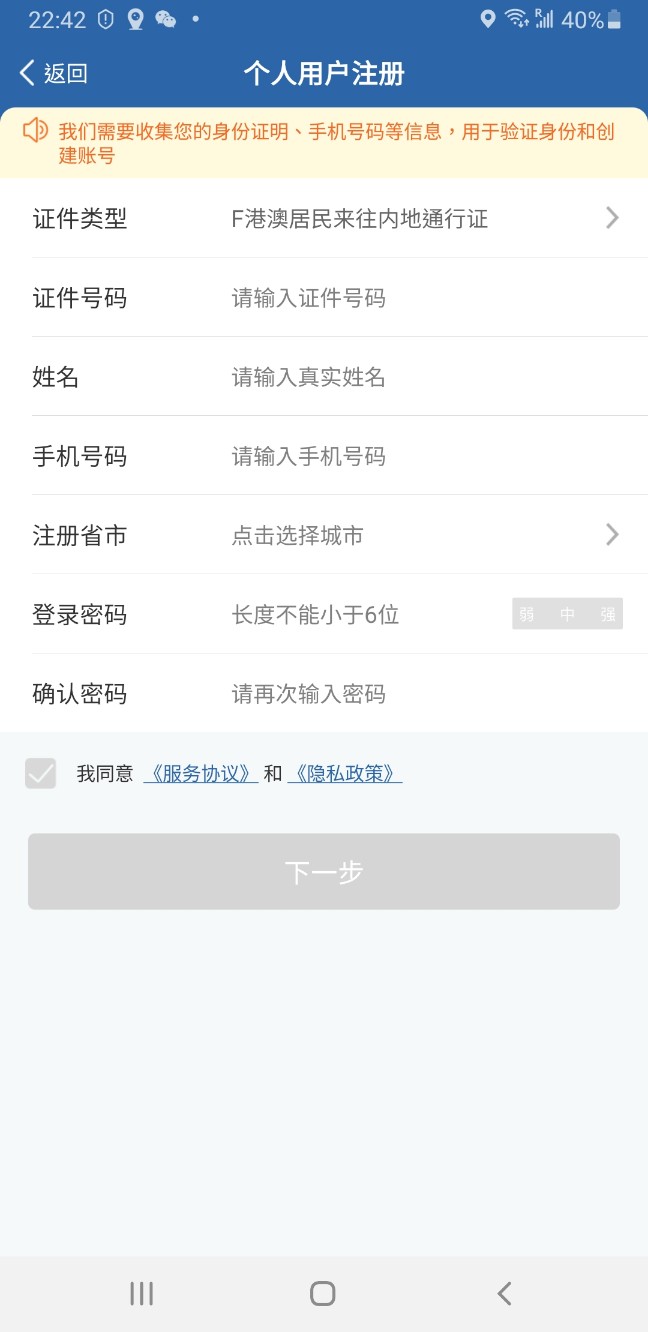Image resolution: width=648 pixels, height=1332 pixels.
Task: Choose a city in 注册省市
Action: pos(420,535)
